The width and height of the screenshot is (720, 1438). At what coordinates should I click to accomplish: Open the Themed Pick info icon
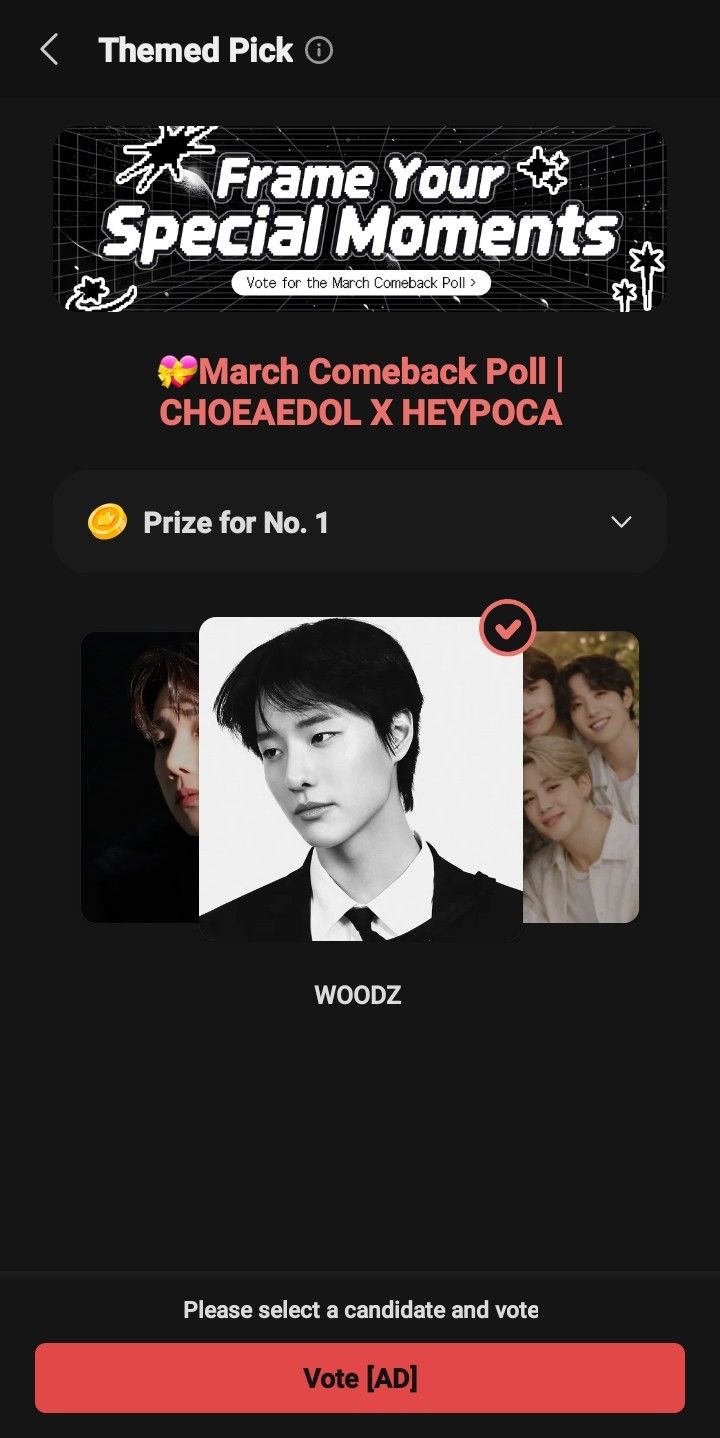click(319, 50)
